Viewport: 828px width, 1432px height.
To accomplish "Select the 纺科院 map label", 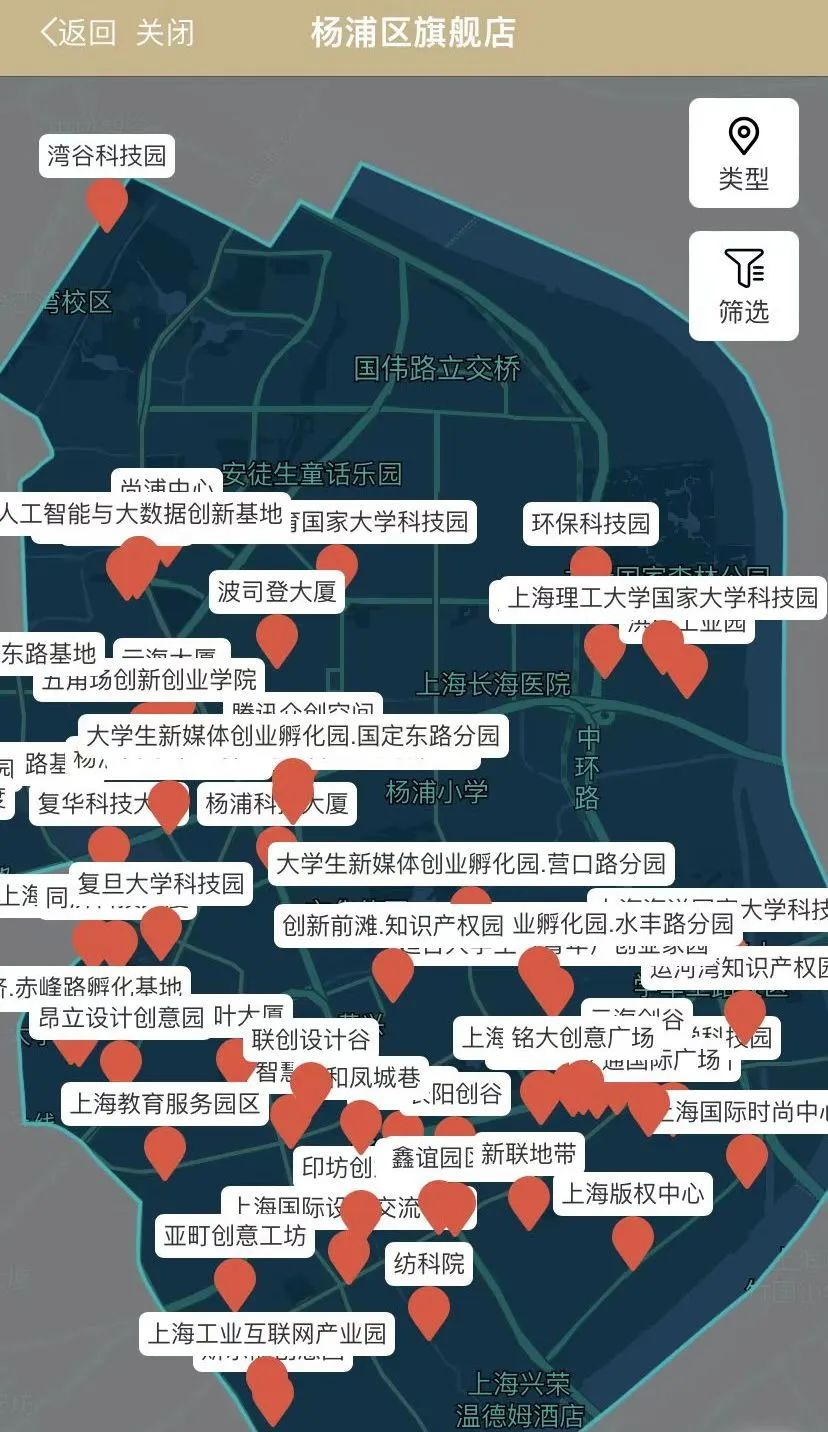I will (x=429, y=1264).
